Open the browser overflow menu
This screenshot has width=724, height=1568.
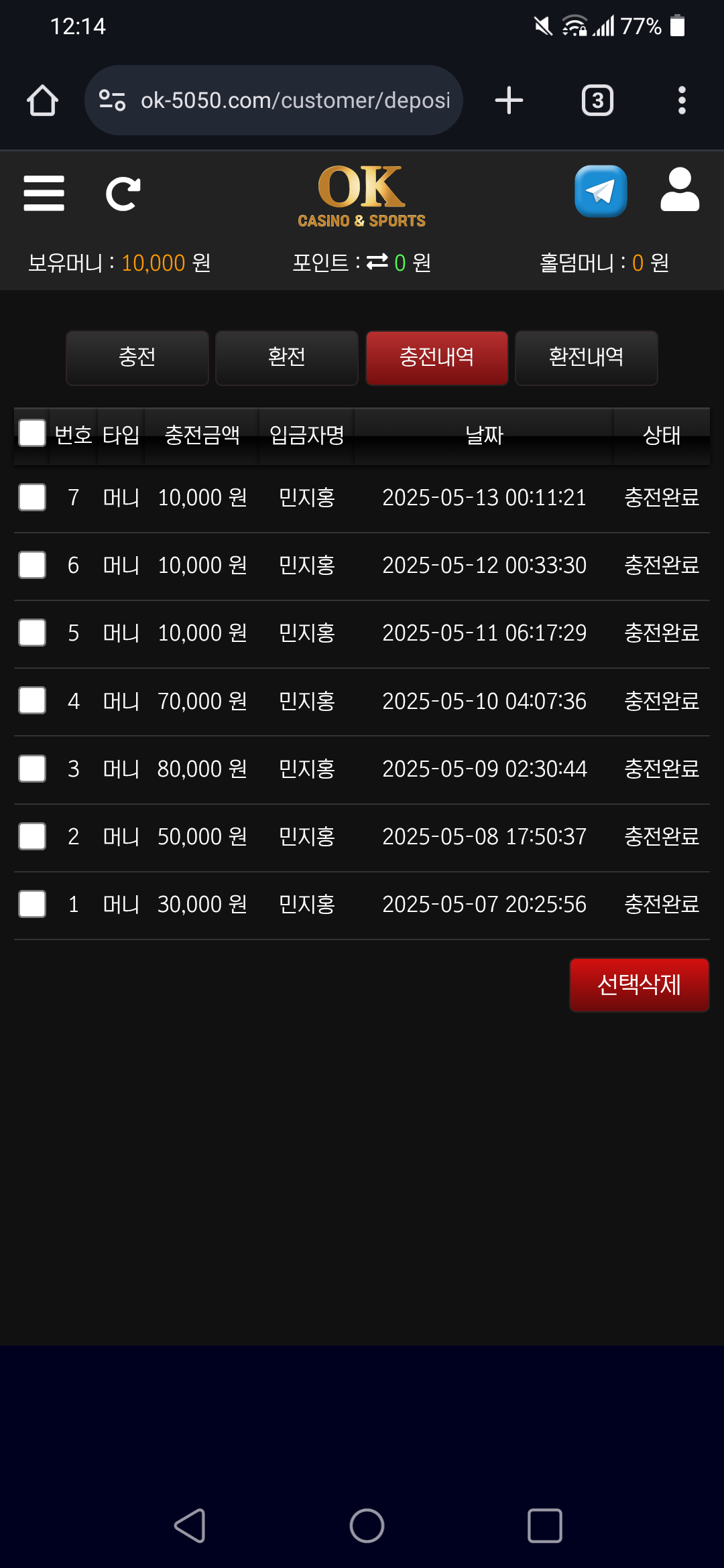[x=682, y=101]
